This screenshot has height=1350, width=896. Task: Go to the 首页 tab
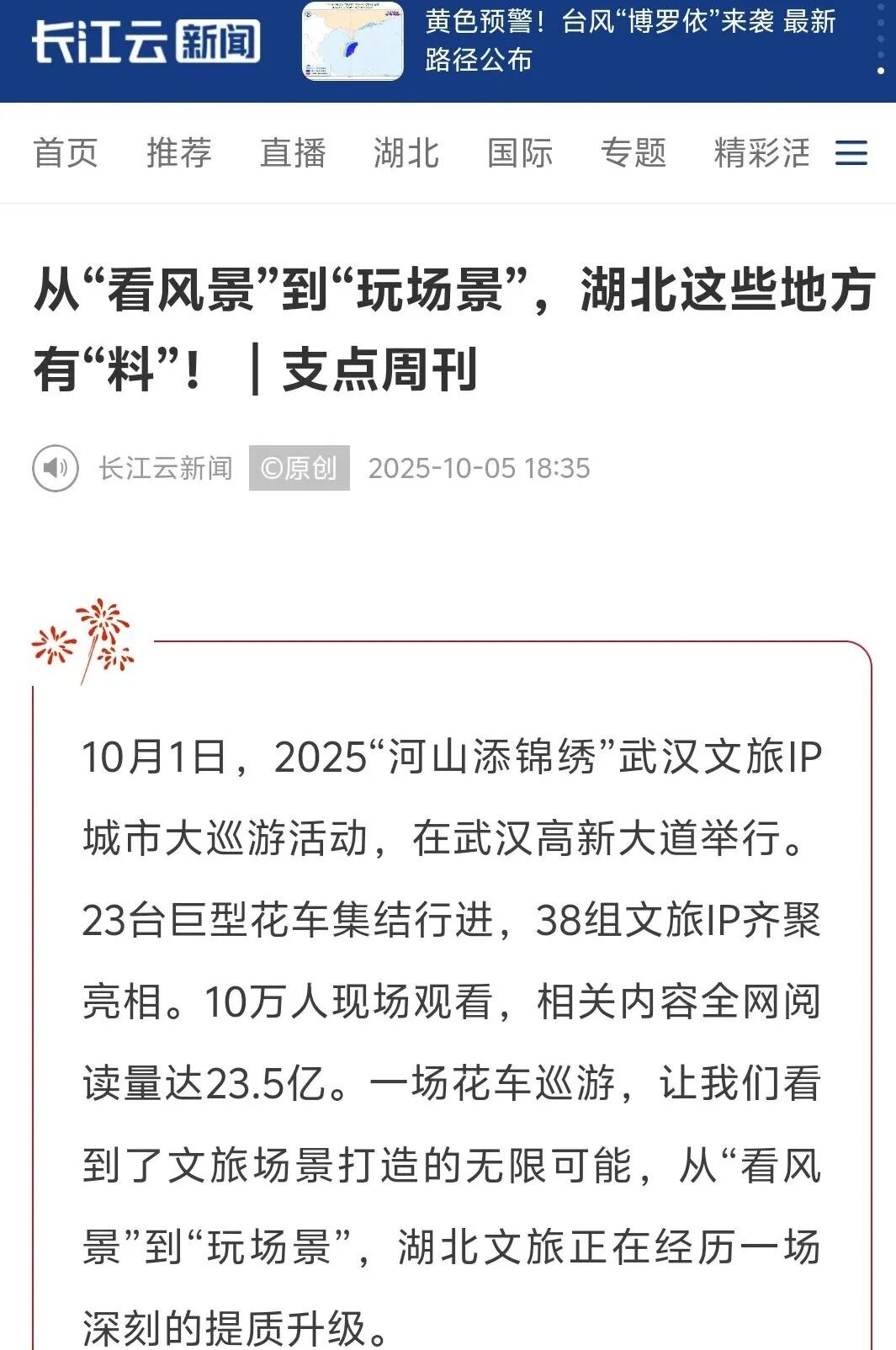(66, 153)
